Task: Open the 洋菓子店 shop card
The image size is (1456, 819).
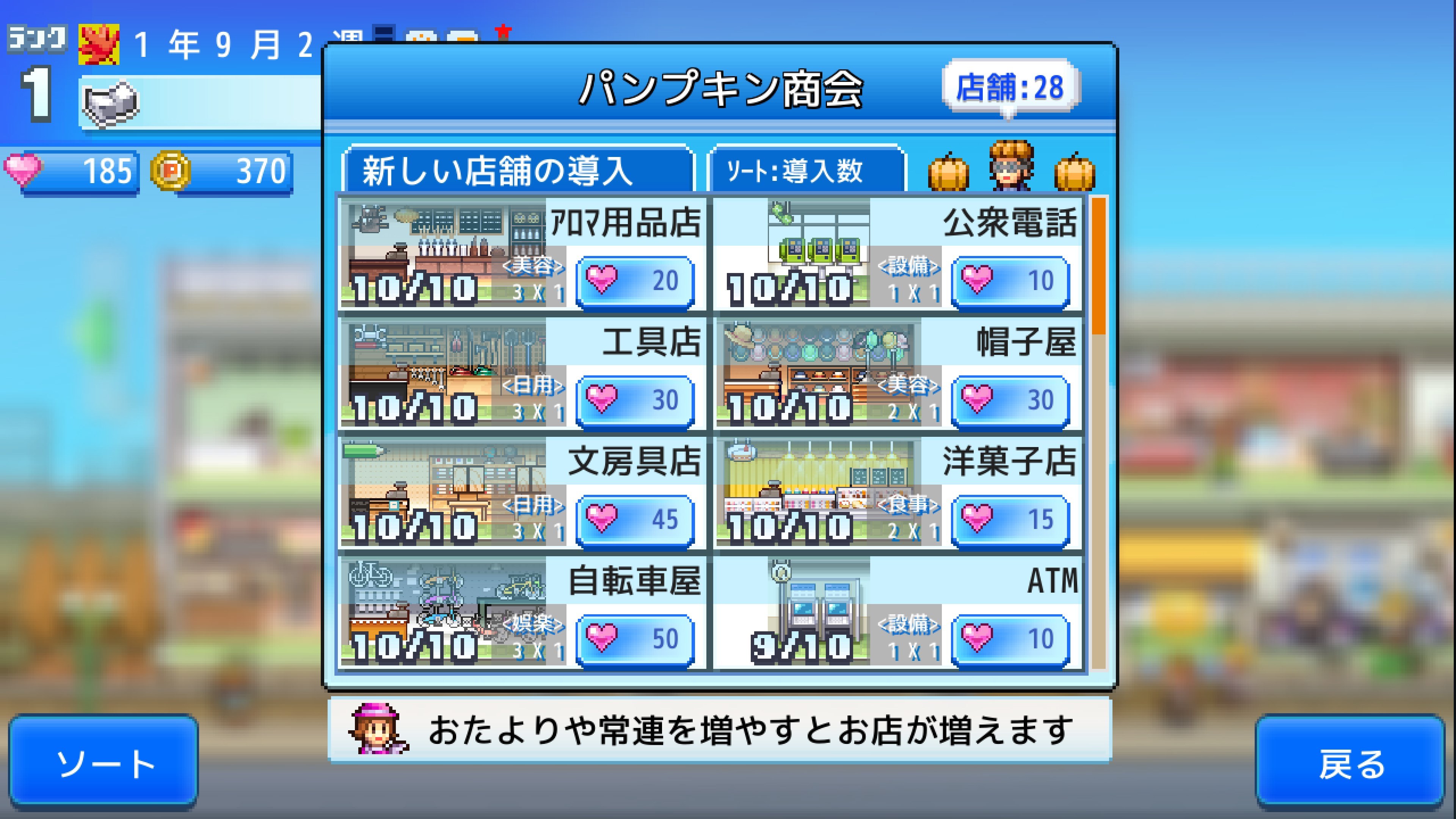Action: pos(897,493)
